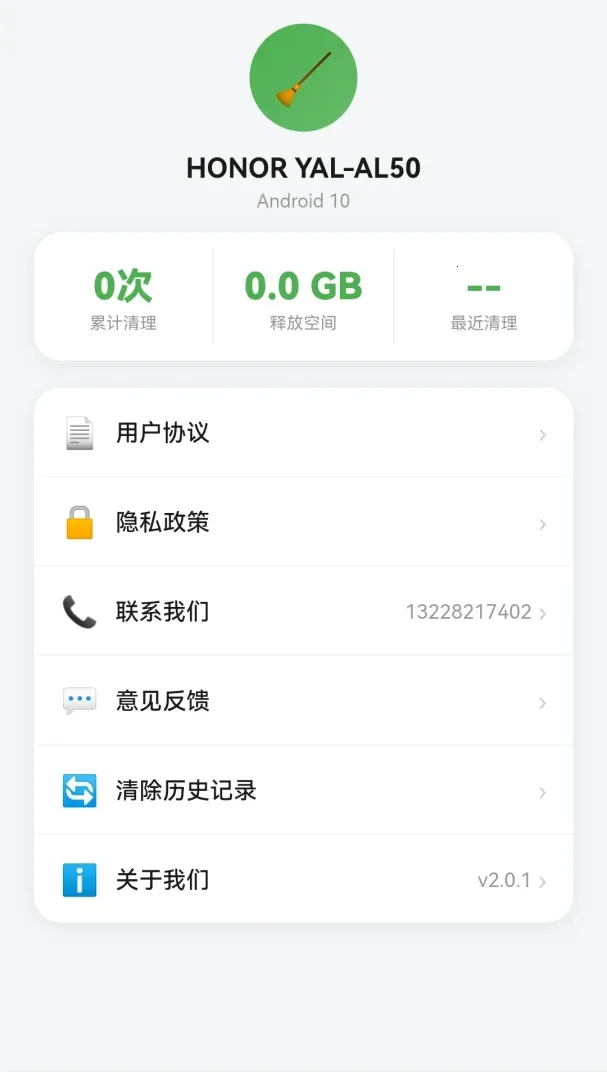Tap 联系我们 with phone number 13228217402

(x=303, y=611)
